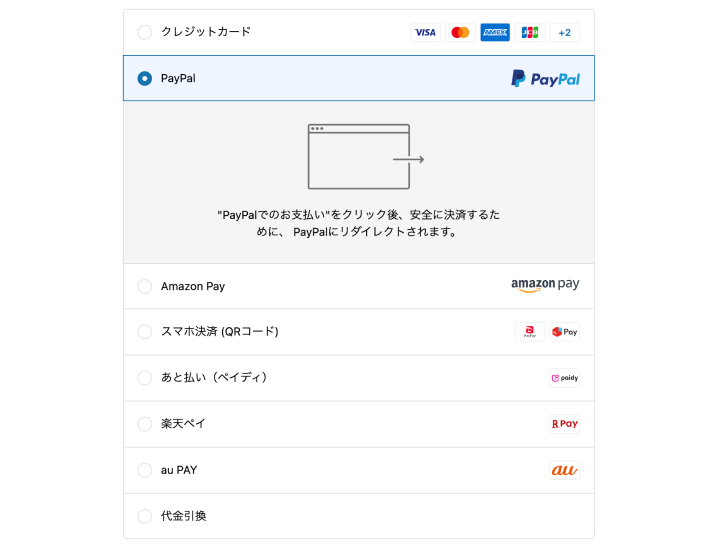The image size is (720, 552).
Task: Select the PayPal radio button
Action: coord(145,78)
